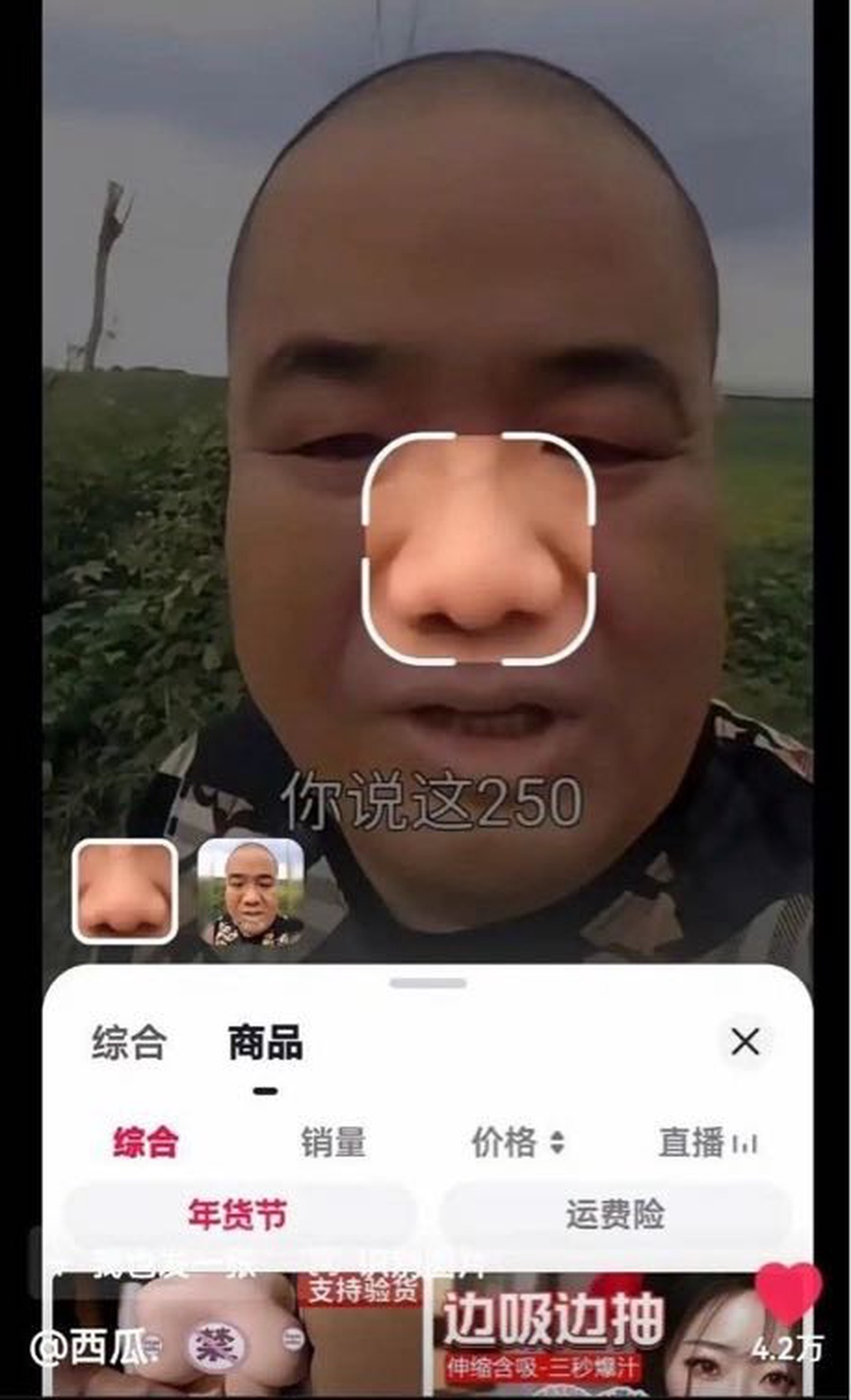Sort products by 价格

pyautogui.click(x=517, y=1142)
